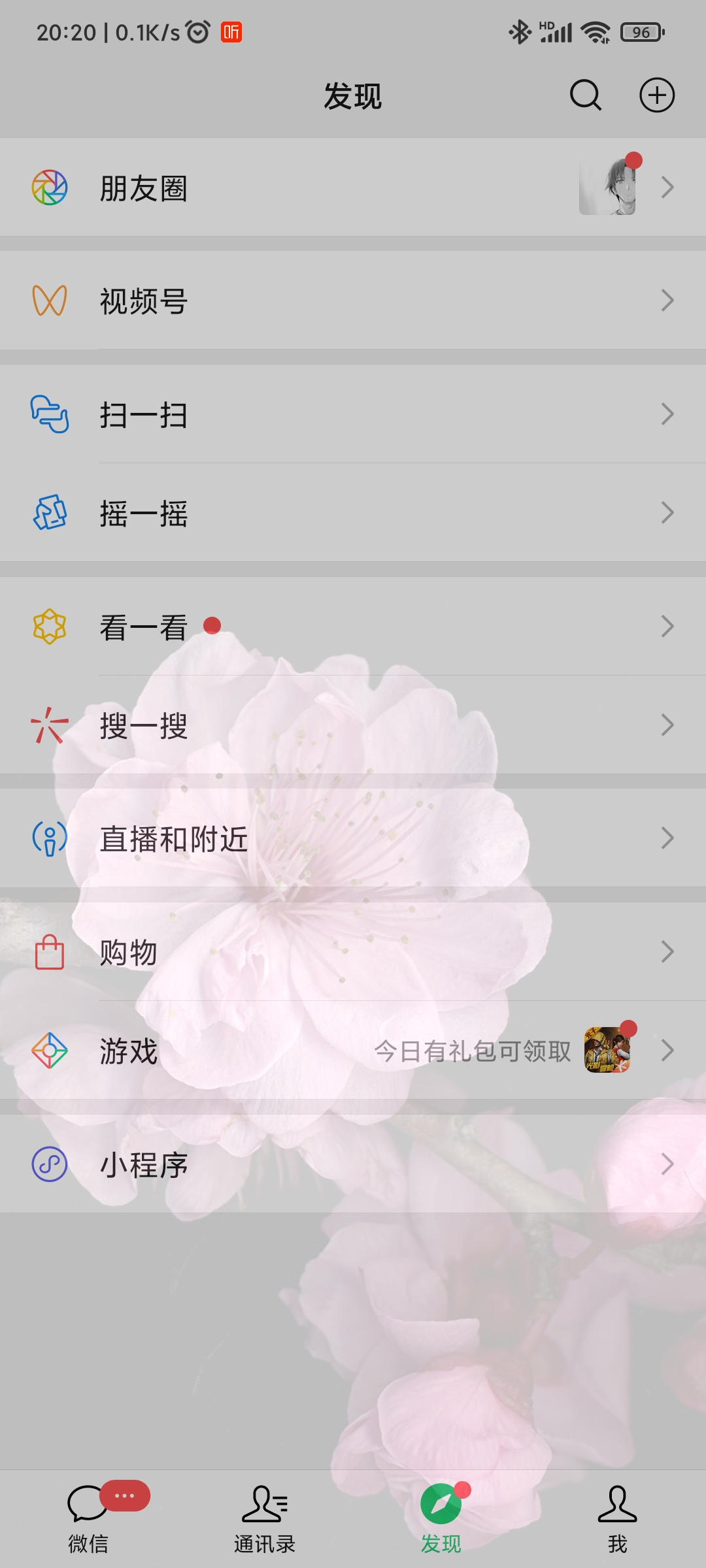Launch 扫一扫 scanner
Image resolution: width=706 pixels, height=1568 pixels.
(x=353, y=414)
